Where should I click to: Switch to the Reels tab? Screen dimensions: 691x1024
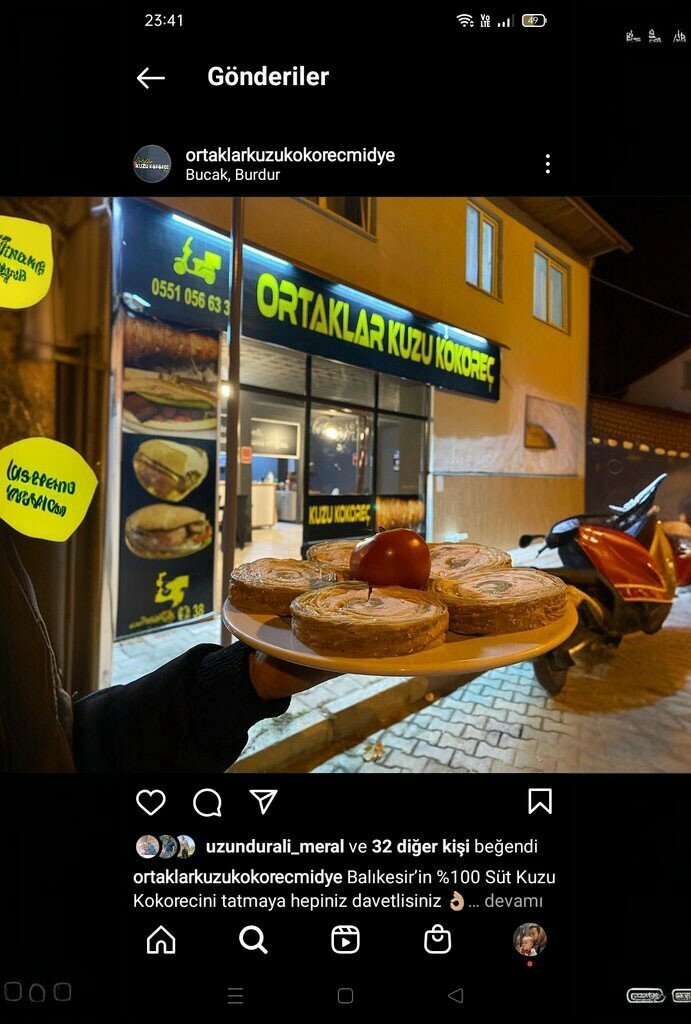pos(345,940)
